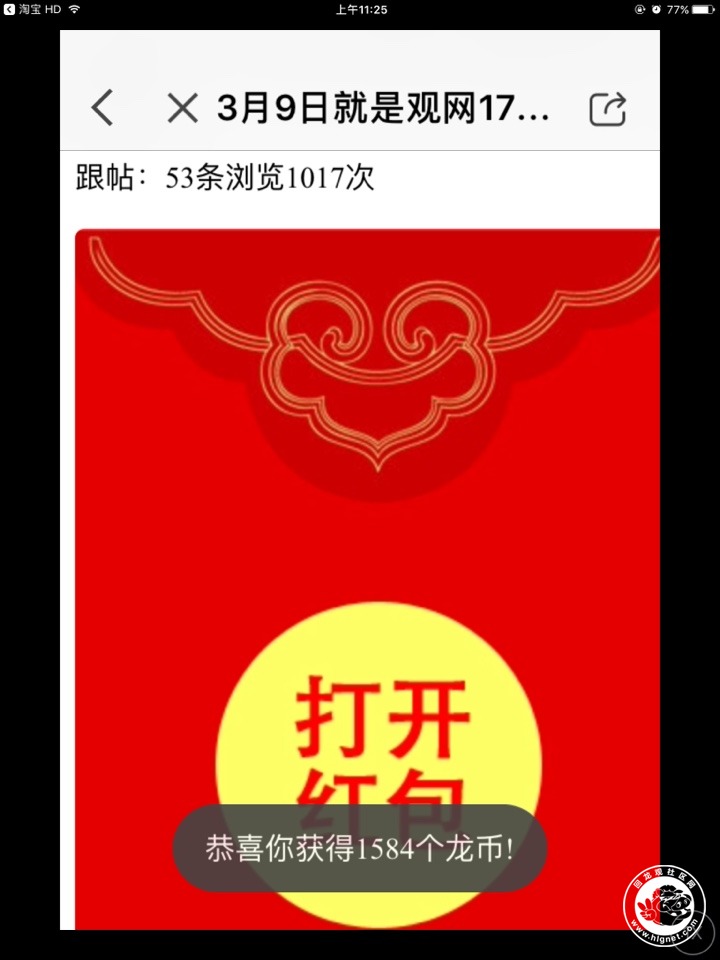Share this page via the share icon
Screen dimensions: 720x960
click(607, 108)
